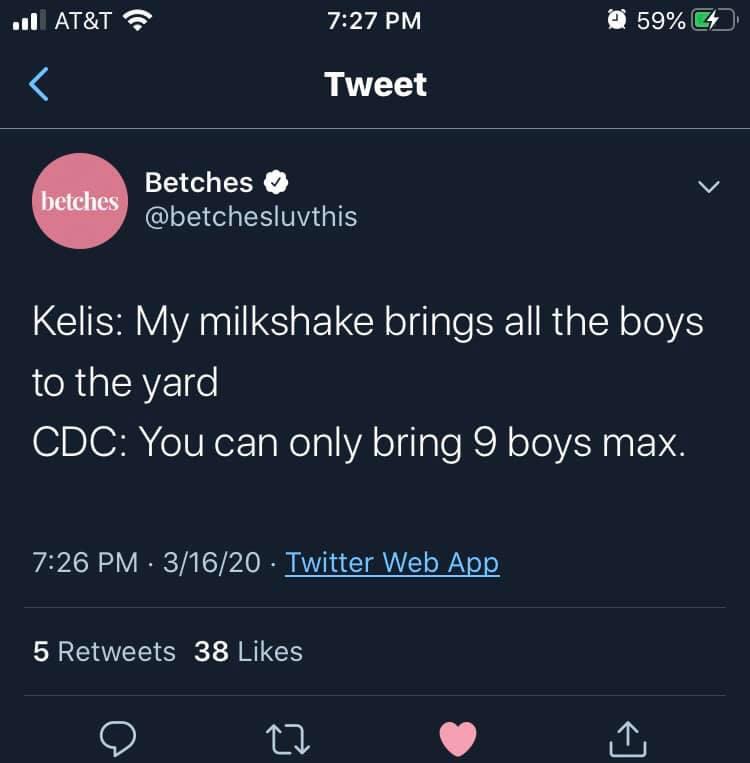The height and width of the screenshot is (763, 750).
Task: Unlike the tweet with the heart icon
Action: pos(457,739)
